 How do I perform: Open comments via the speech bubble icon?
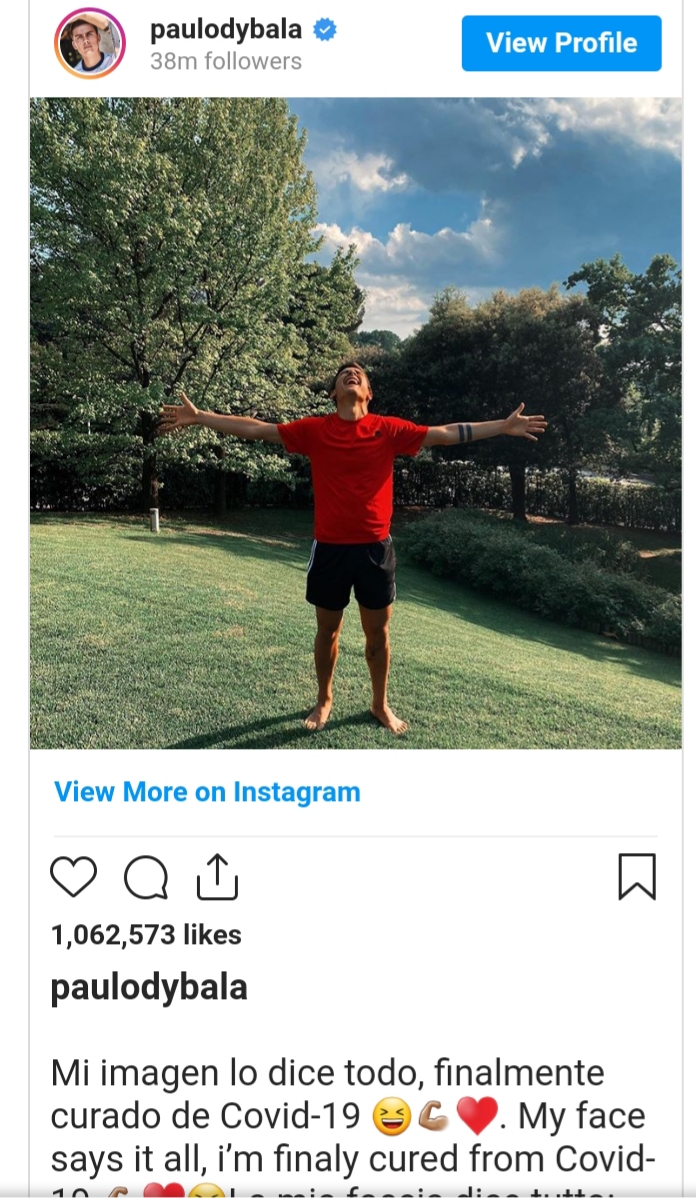coord(146,878)
